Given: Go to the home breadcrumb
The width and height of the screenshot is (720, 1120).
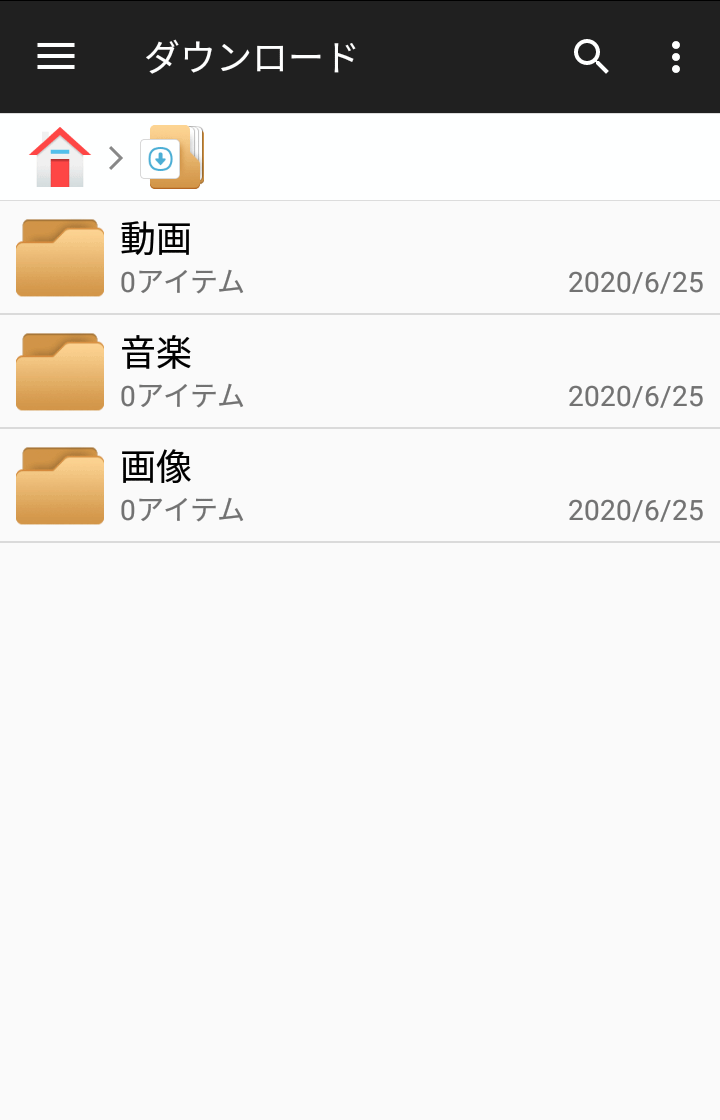Looking at the screenshot, I should 60,157.
